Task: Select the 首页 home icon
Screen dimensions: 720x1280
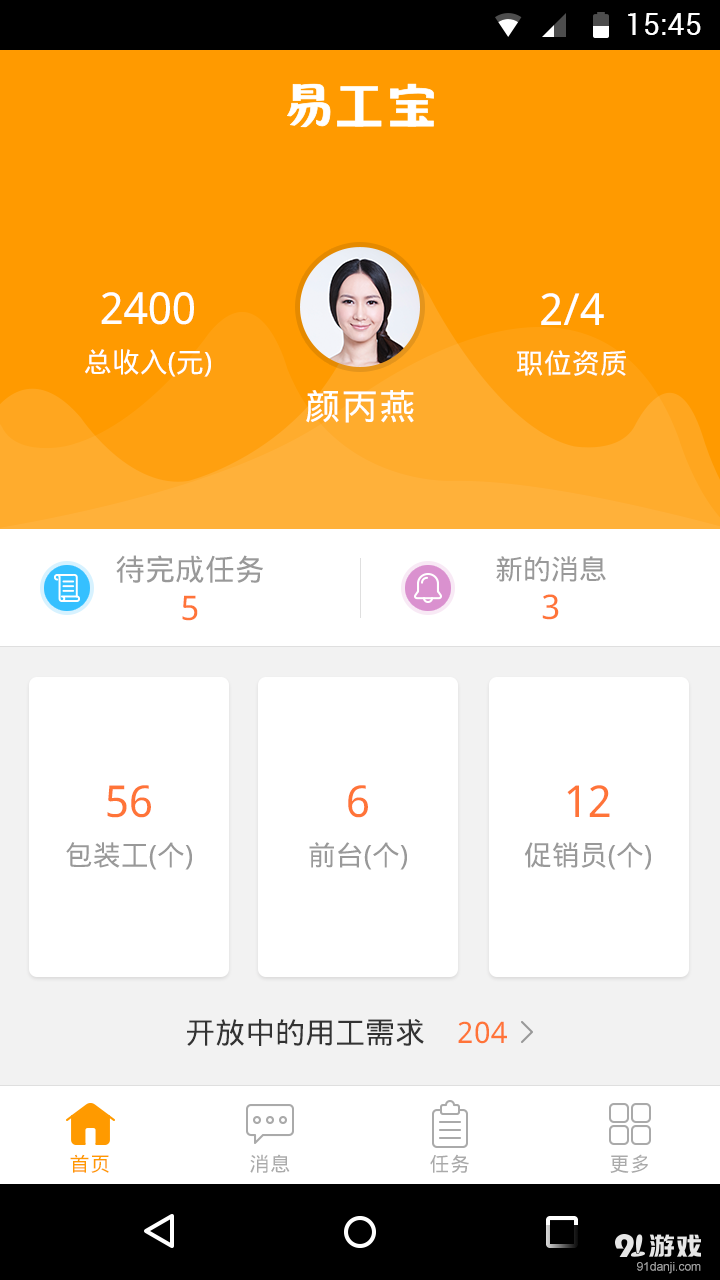Action: tap(90, 1122)
